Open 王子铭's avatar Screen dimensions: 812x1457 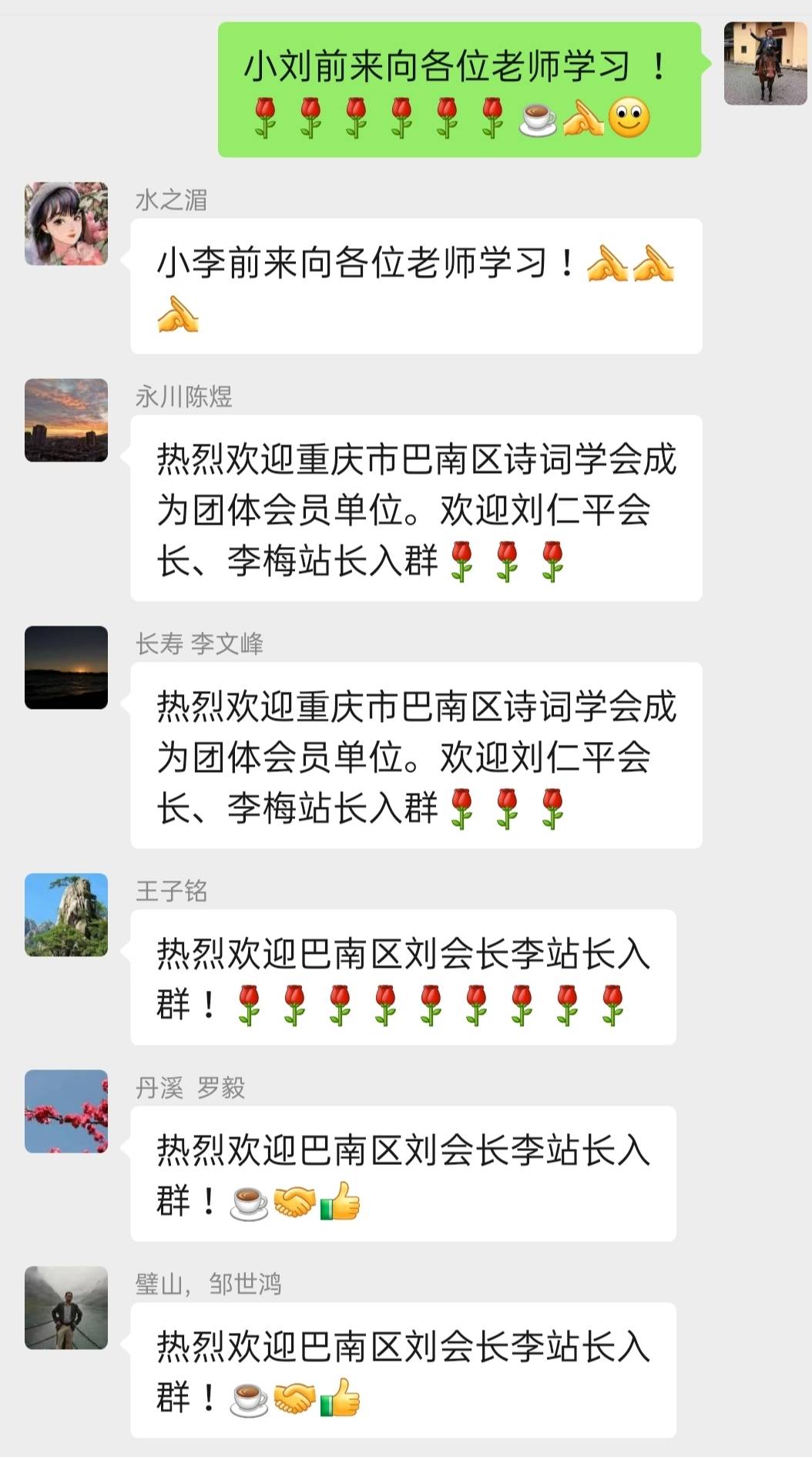66,915
